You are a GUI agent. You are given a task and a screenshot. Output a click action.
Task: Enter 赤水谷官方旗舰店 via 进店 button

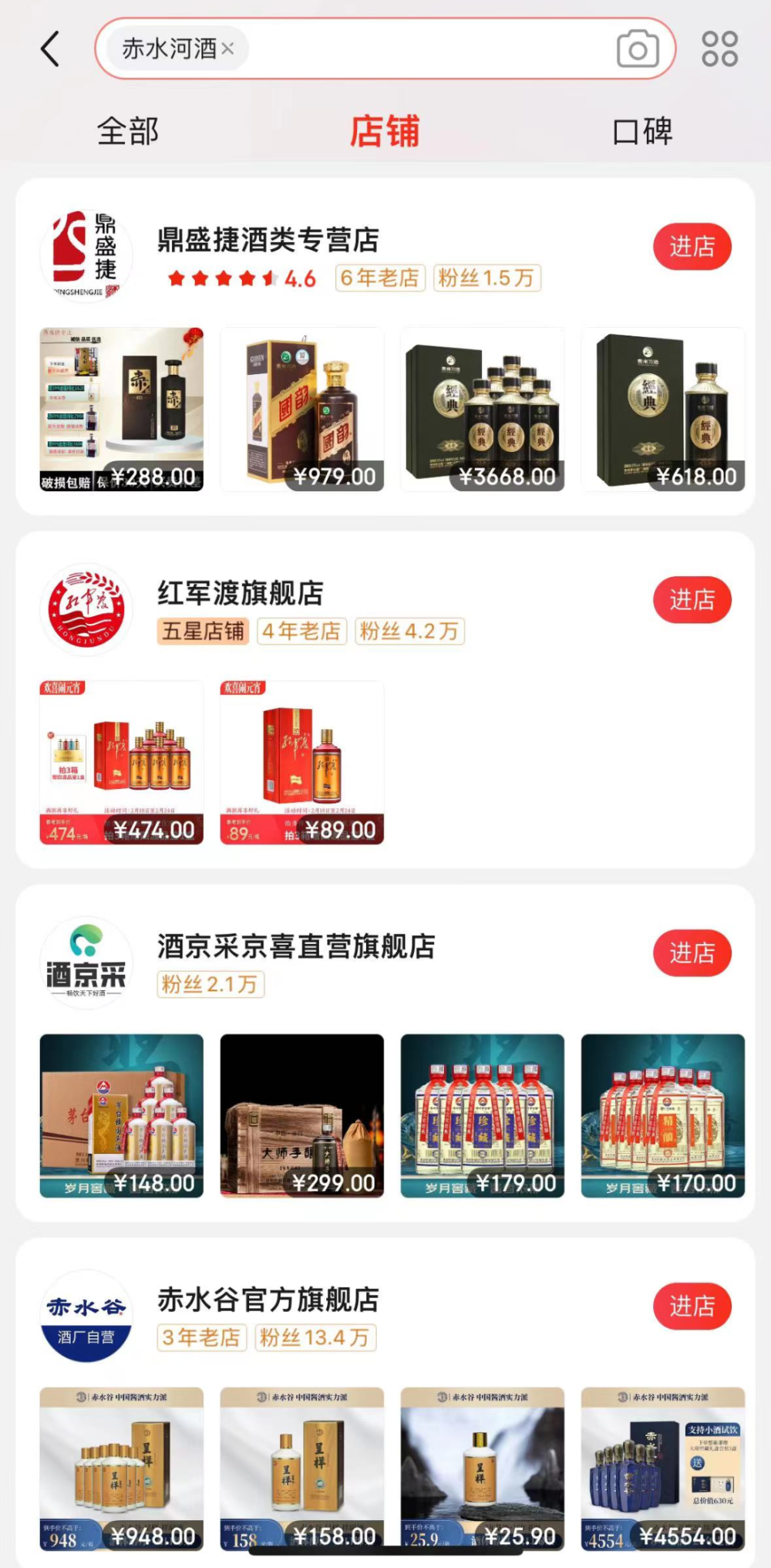click(692, 1306)
